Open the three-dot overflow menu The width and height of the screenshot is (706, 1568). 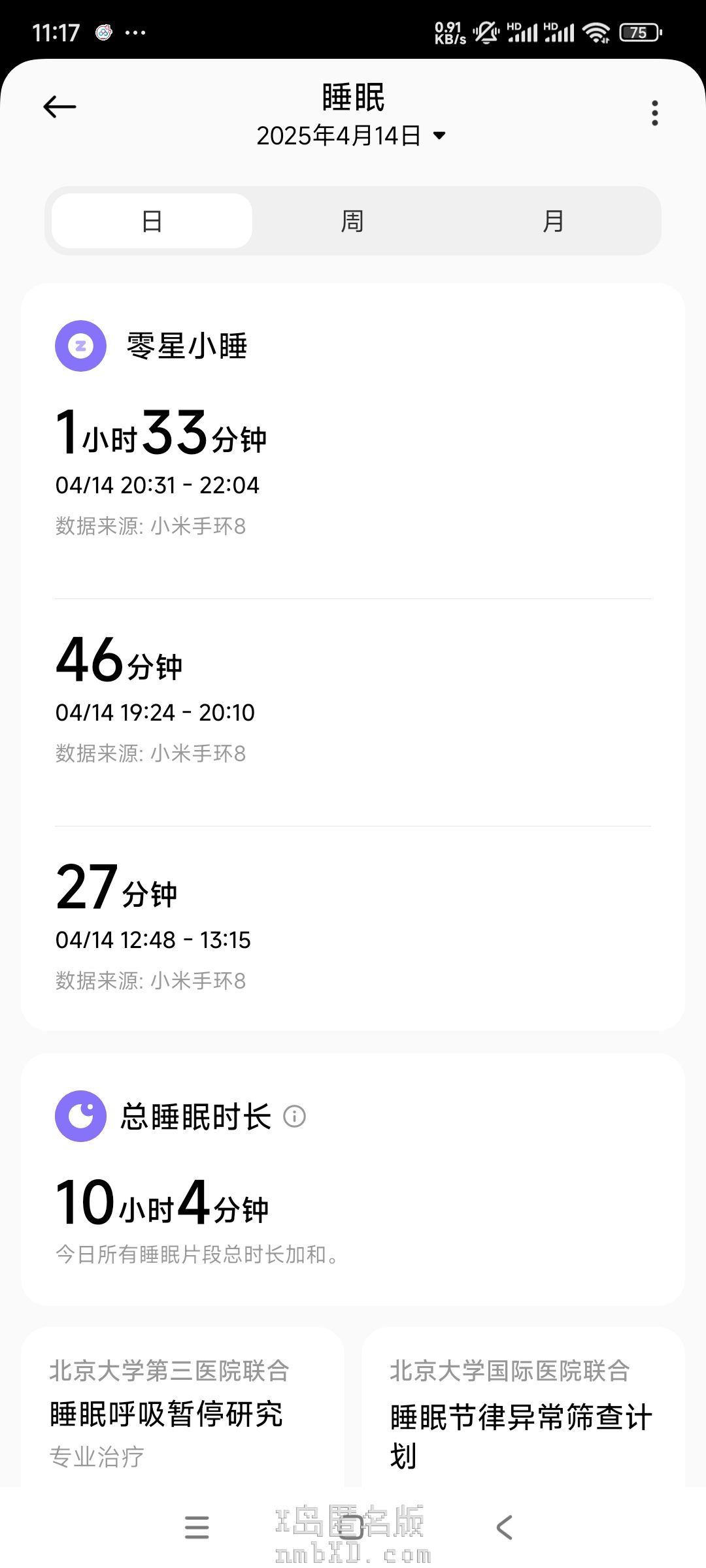[x=654, y=113]
